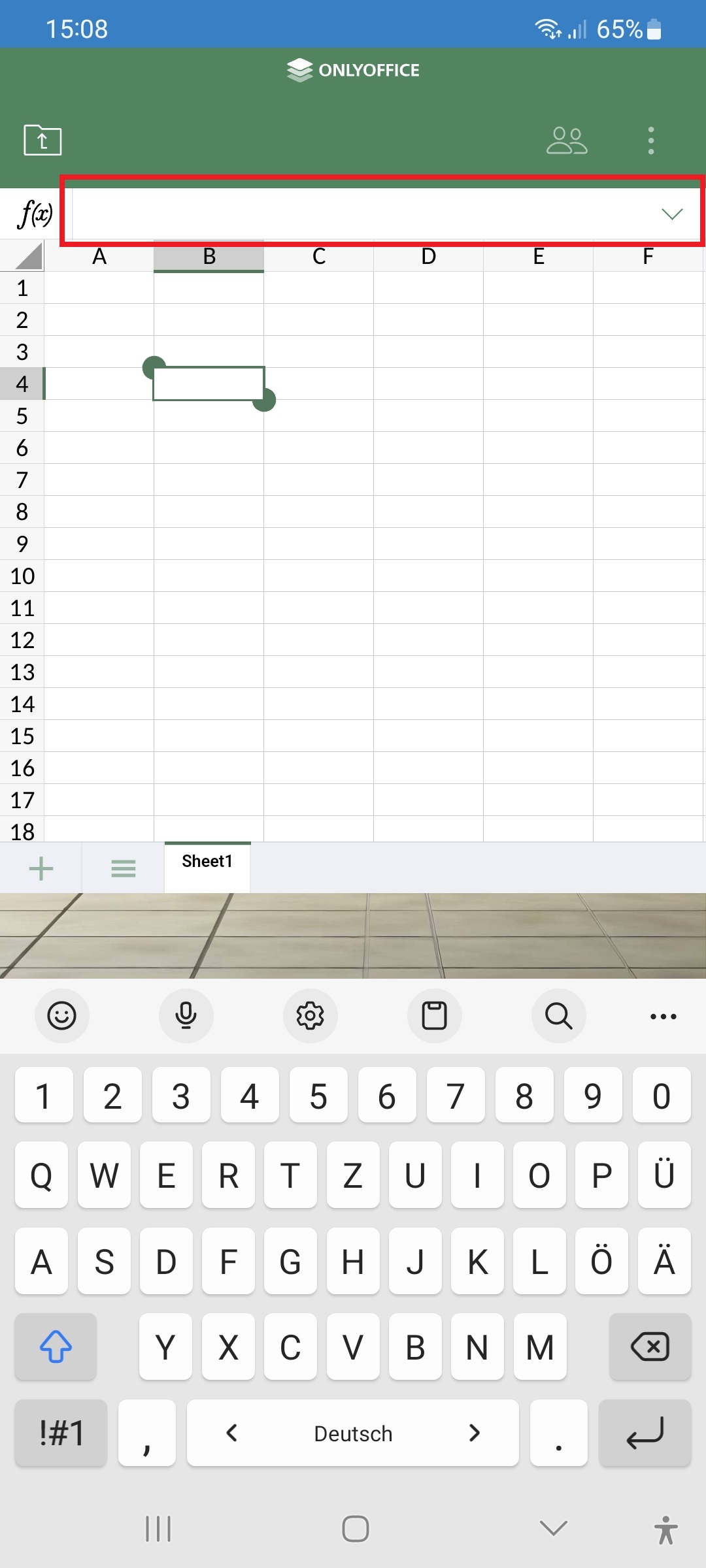Open the file folder icon
Screen dimensions: 706x1568
[42, 140]
